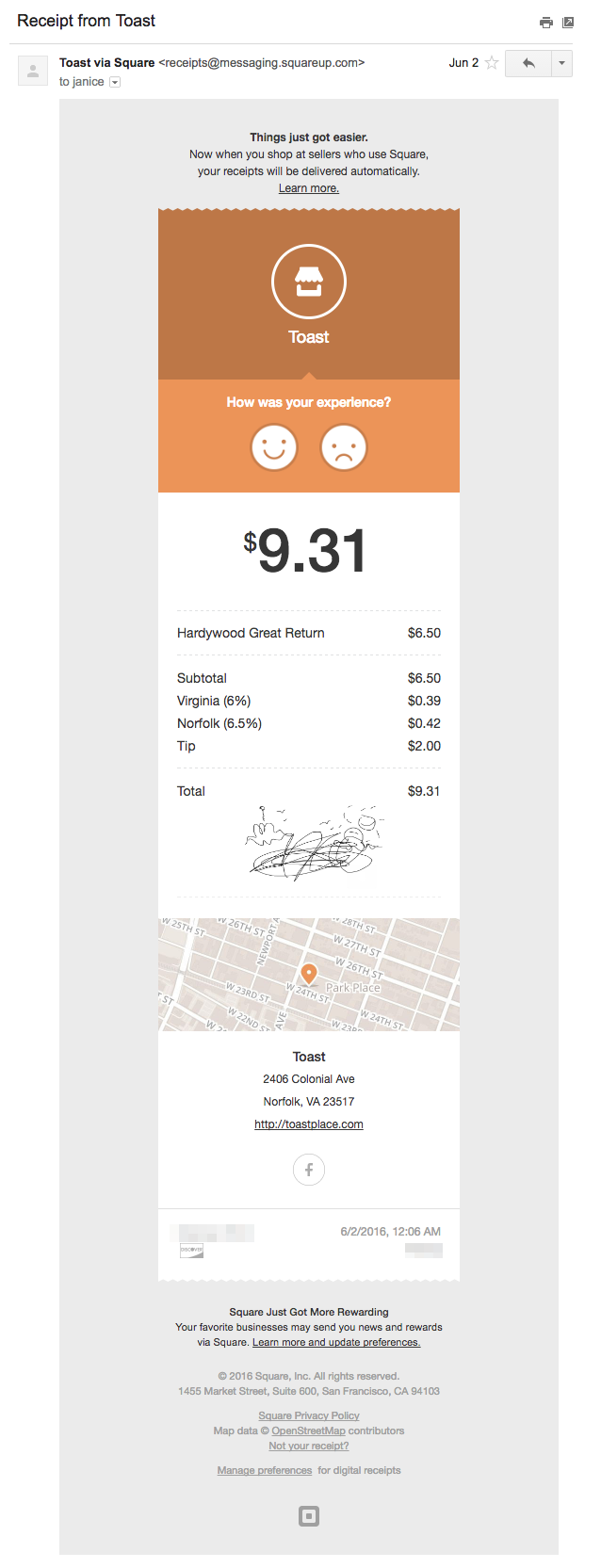This screenshot has width=601, height=1568.
Task: Rate experience with sad face
Action: coord(344,447)
